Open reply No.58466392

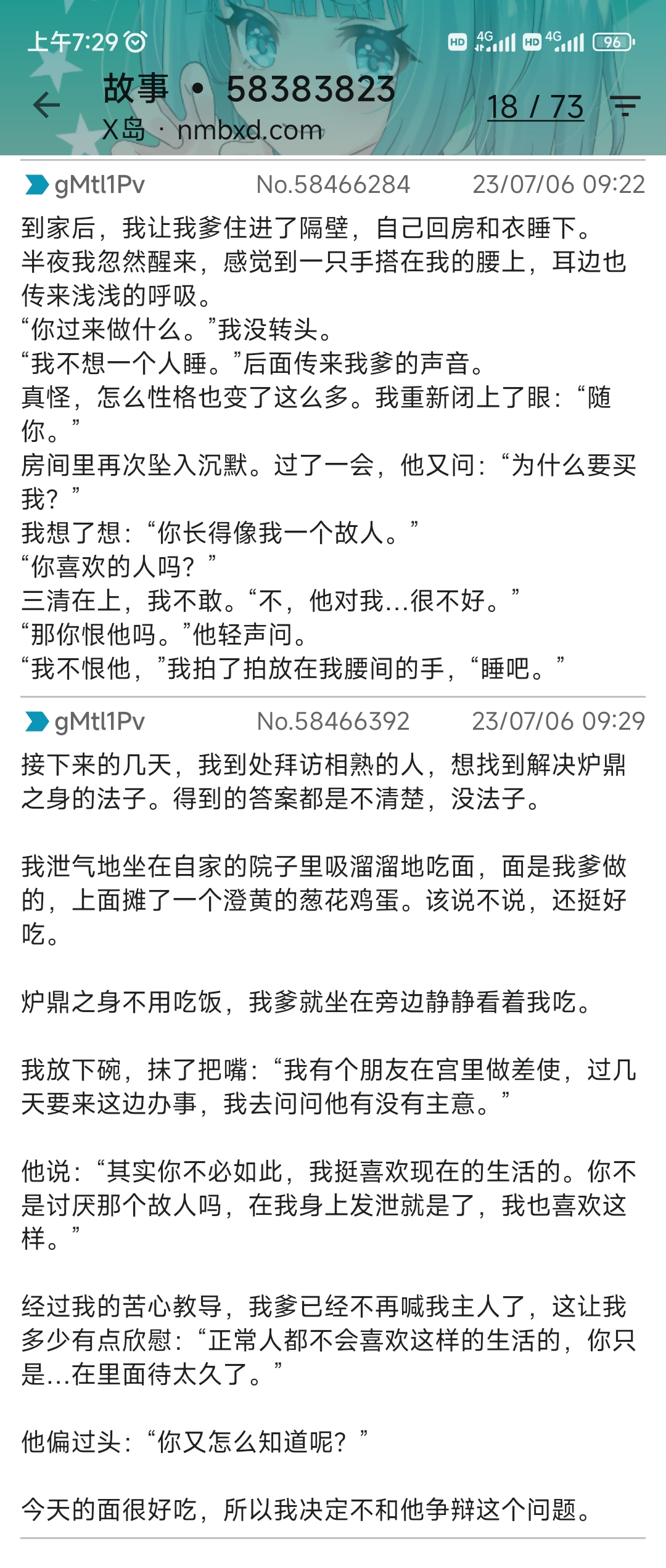click(x=333, y=721)
